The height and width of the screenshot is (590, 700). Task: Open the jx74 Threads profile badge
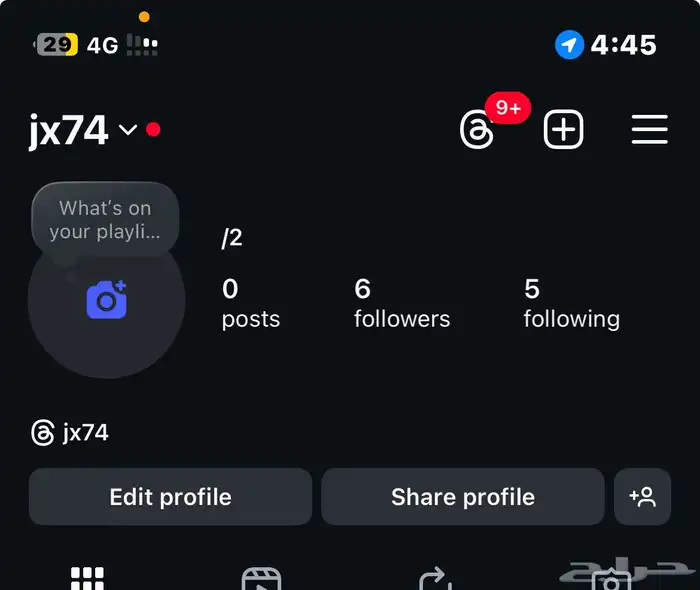(70, 433)
